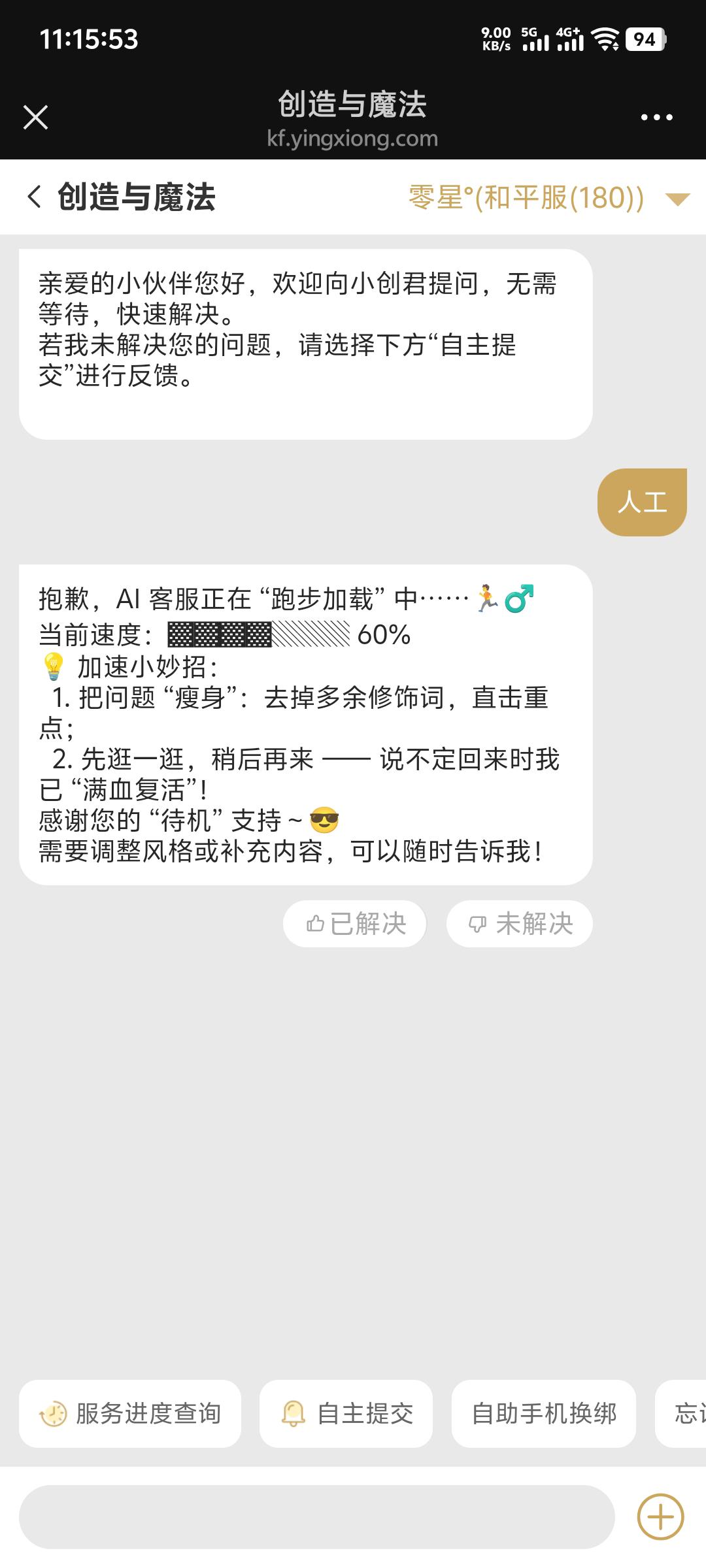Select the 自主提交 shortcut
Screen dimensions: 706x1568
346,1414
